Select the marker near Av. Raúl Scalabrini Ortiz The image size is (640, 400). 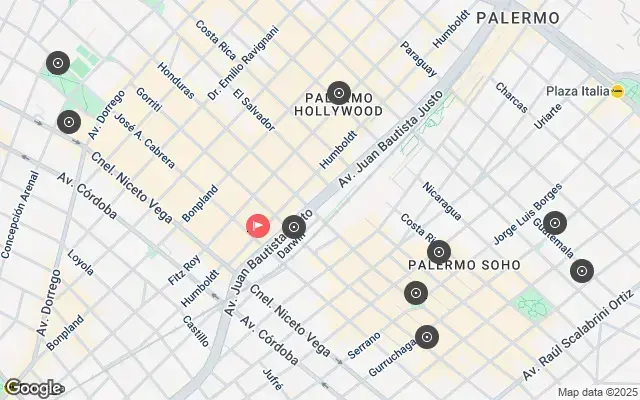pyautogui.click(x=581, y=270)
